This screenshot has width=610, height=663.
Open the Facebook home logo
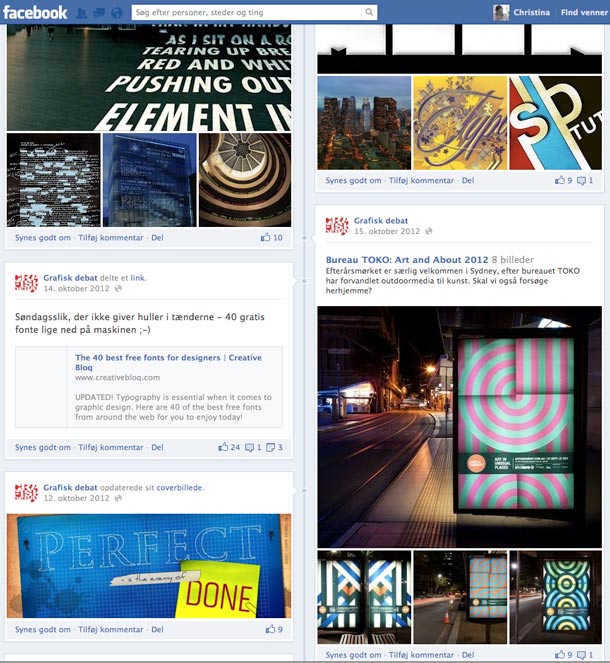(35, 13)
